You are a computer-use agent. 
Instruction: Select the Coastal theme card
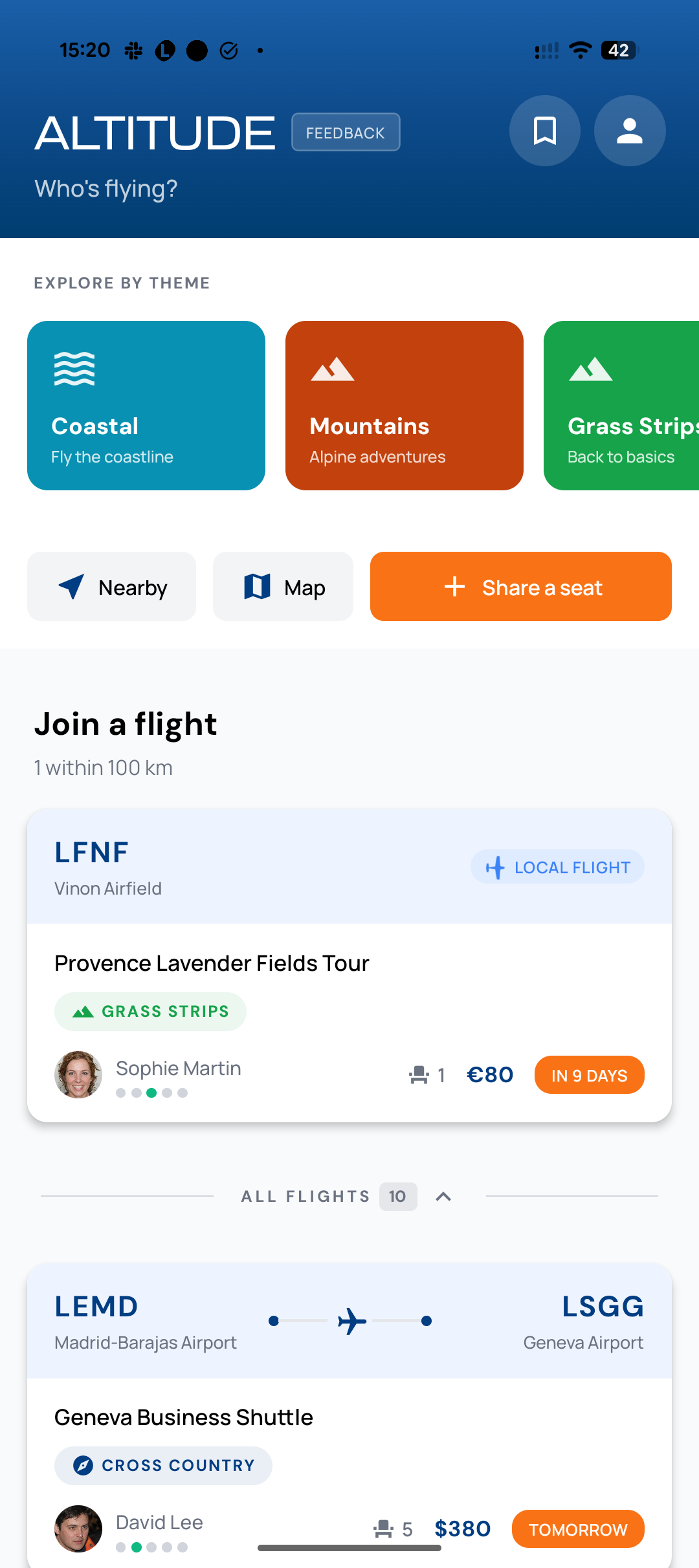tap(146, 405)
